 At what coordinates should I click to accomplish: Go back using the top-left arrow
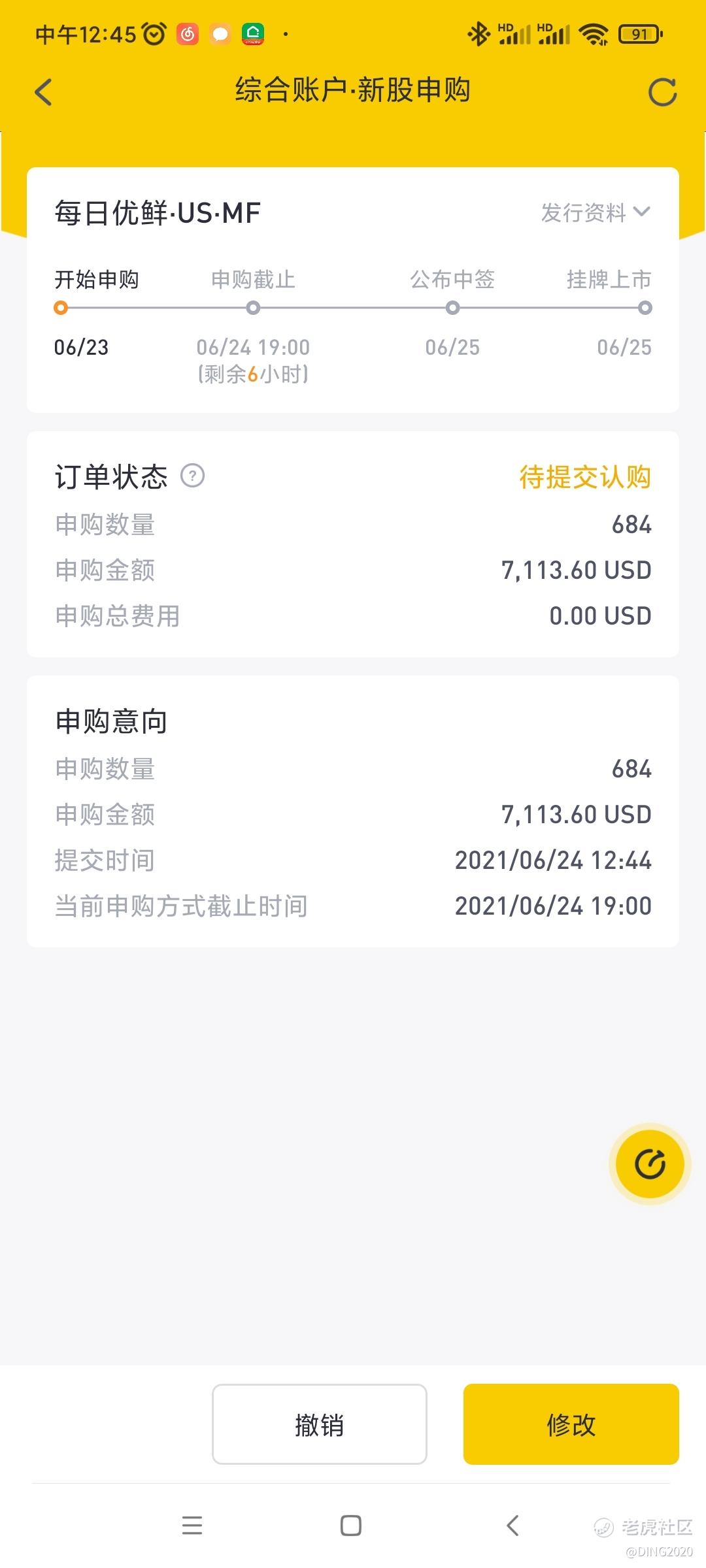(43, 92)
